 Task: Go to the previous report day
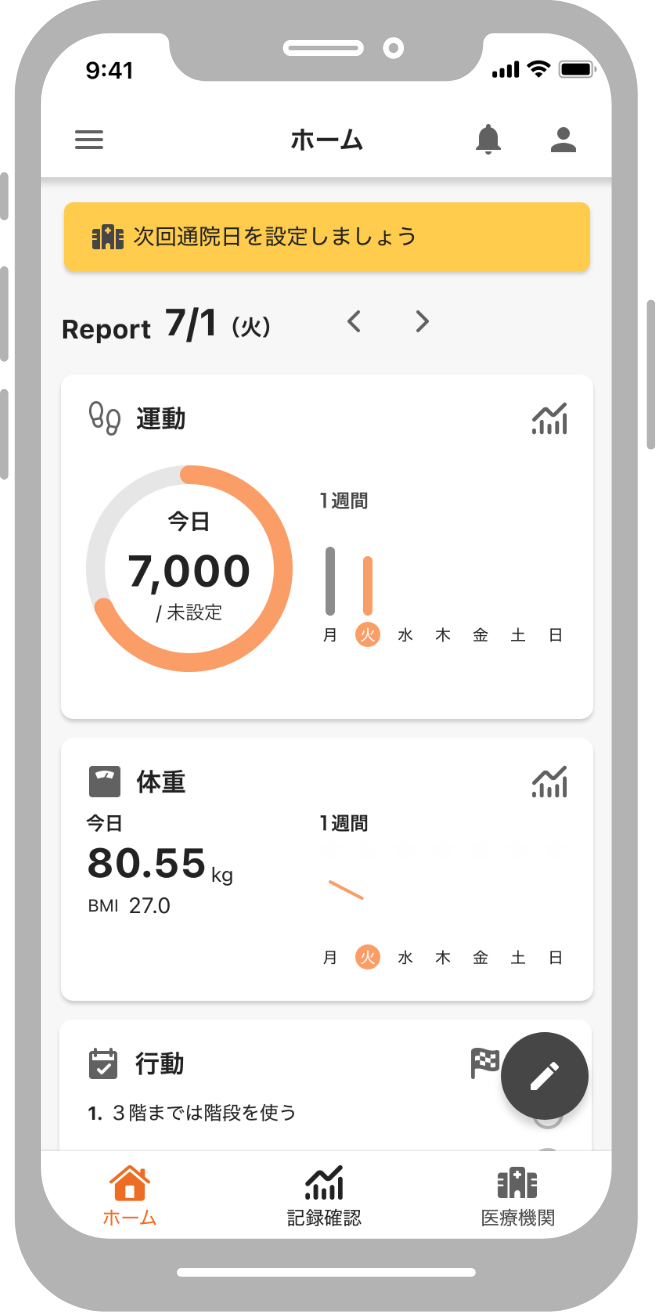[354, 321]
